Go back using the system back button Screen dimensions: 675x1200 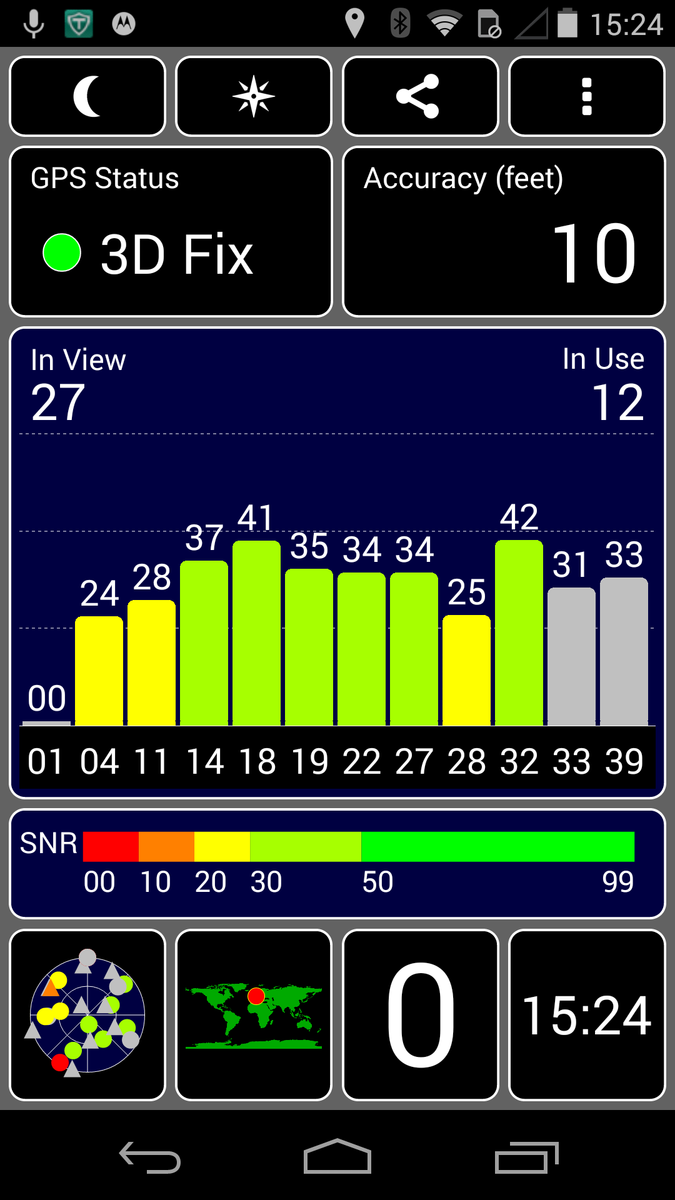coord(150,1157)
